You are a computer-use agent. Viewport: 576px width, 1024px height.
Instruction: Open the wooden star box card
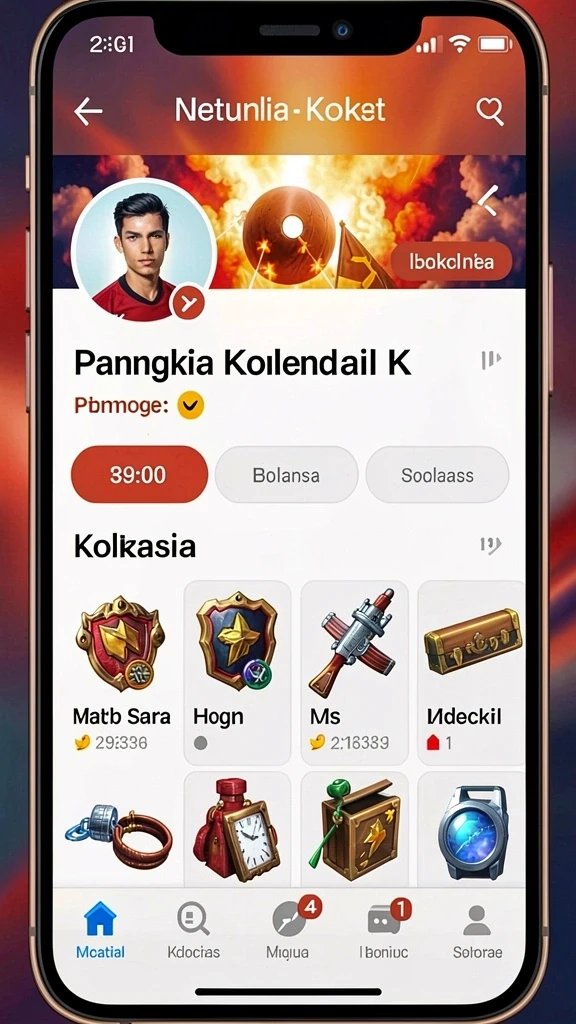pos(354,829)
